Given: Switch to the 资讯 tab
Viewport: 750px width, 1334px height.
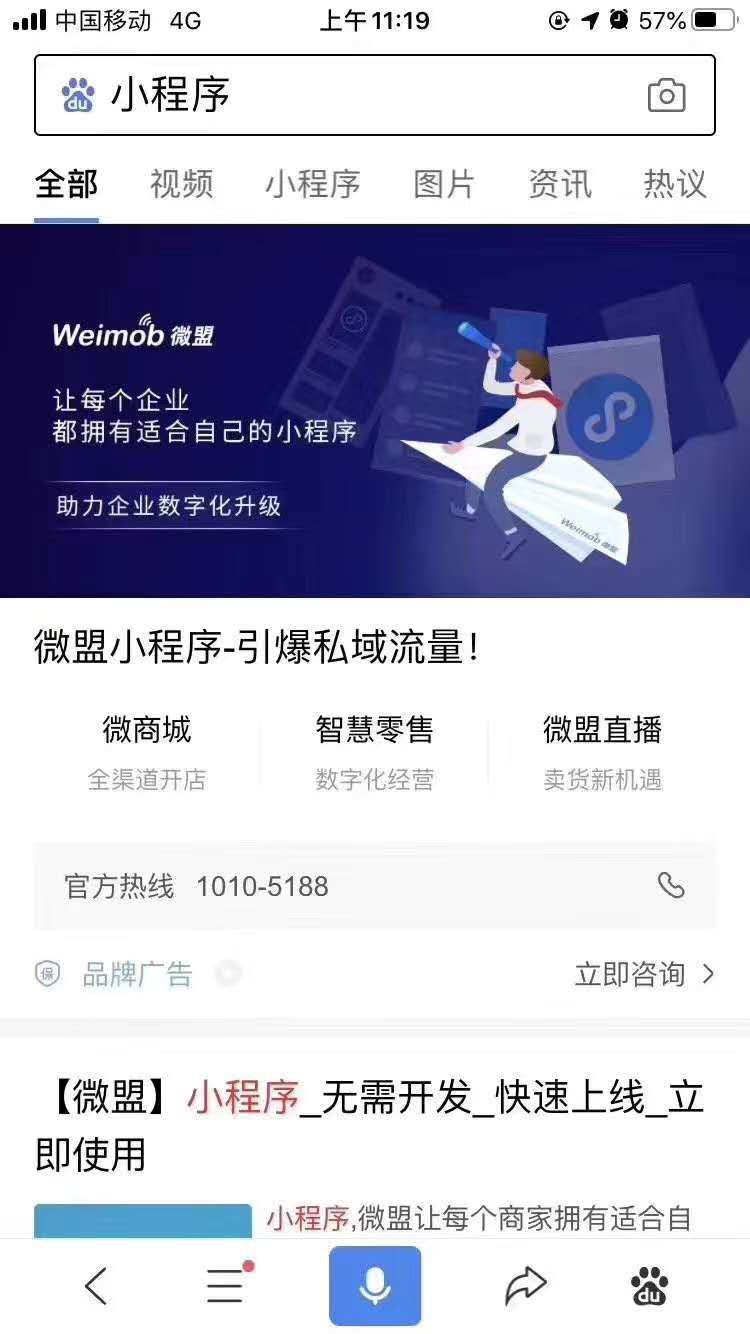Looking at the screenshot, I should tap(559, 184).
